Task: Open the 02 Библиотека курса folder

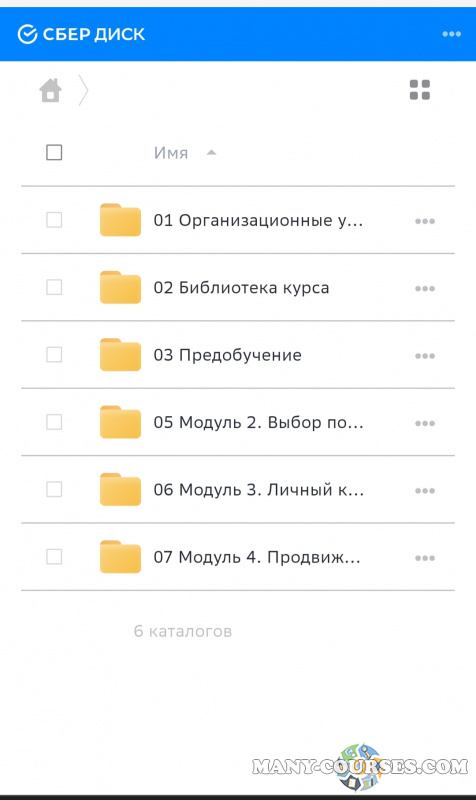Action: pos(241,288)
